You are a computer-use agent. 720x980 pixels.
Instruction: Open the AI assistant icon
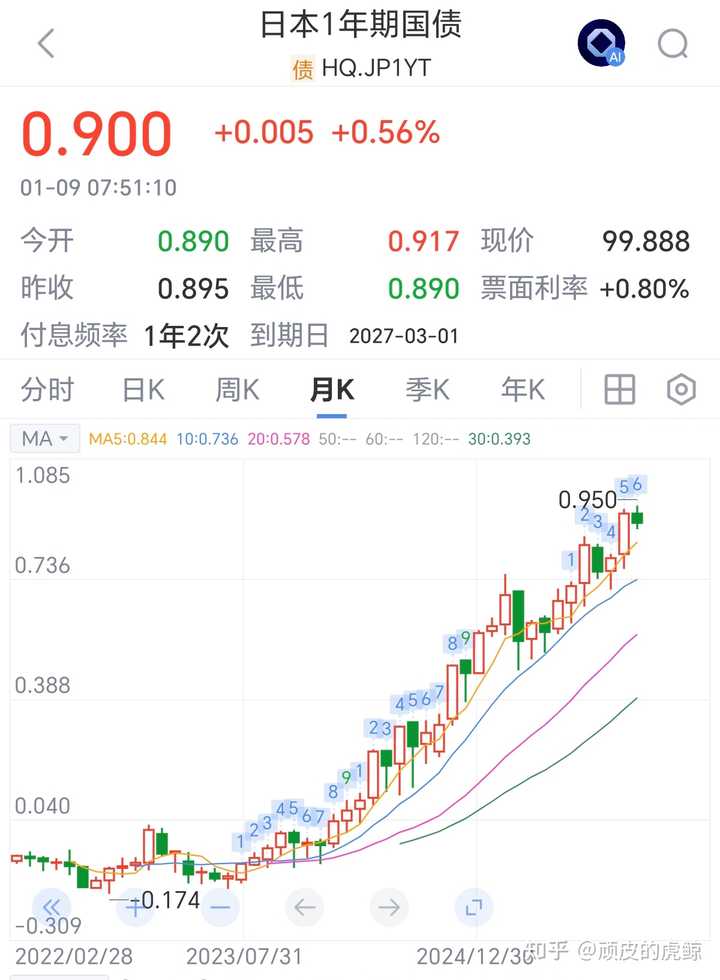(x=601, y=44)
